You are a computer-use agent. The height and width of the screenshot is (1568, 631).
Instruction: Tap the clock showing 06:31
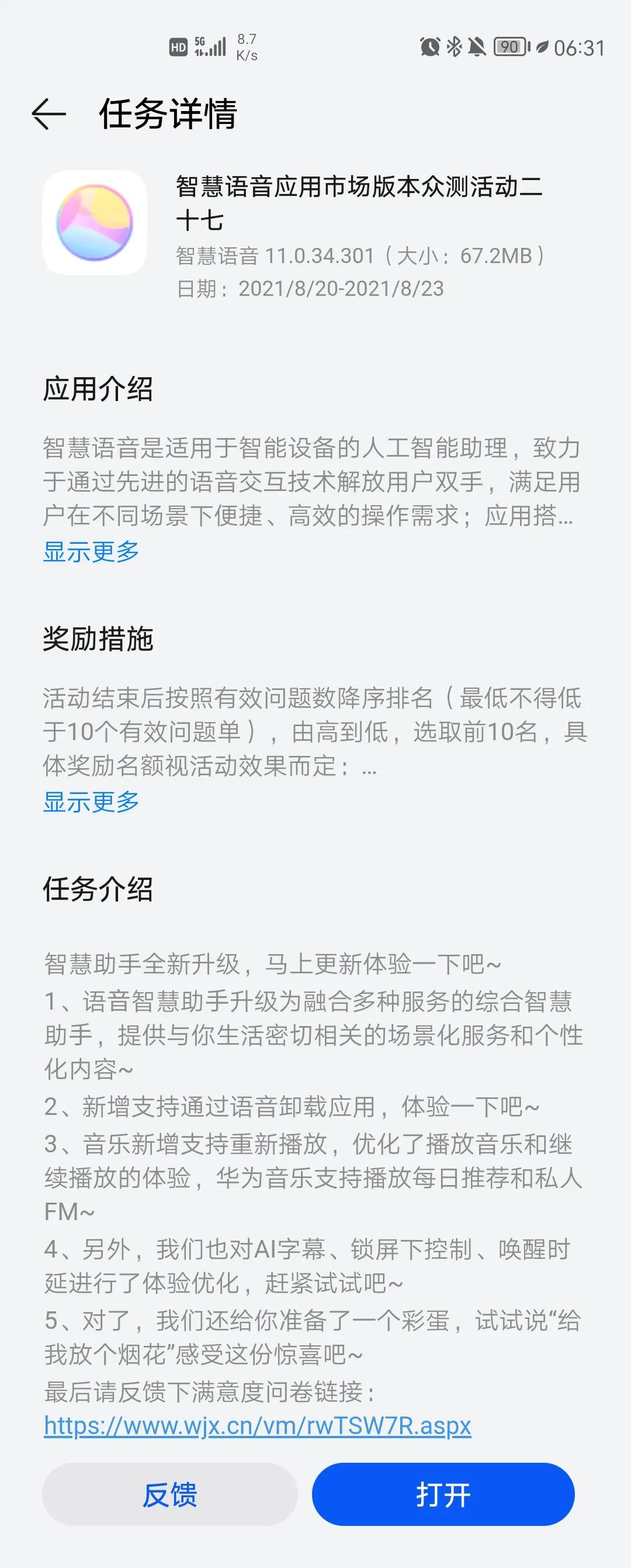pos(582,46)
